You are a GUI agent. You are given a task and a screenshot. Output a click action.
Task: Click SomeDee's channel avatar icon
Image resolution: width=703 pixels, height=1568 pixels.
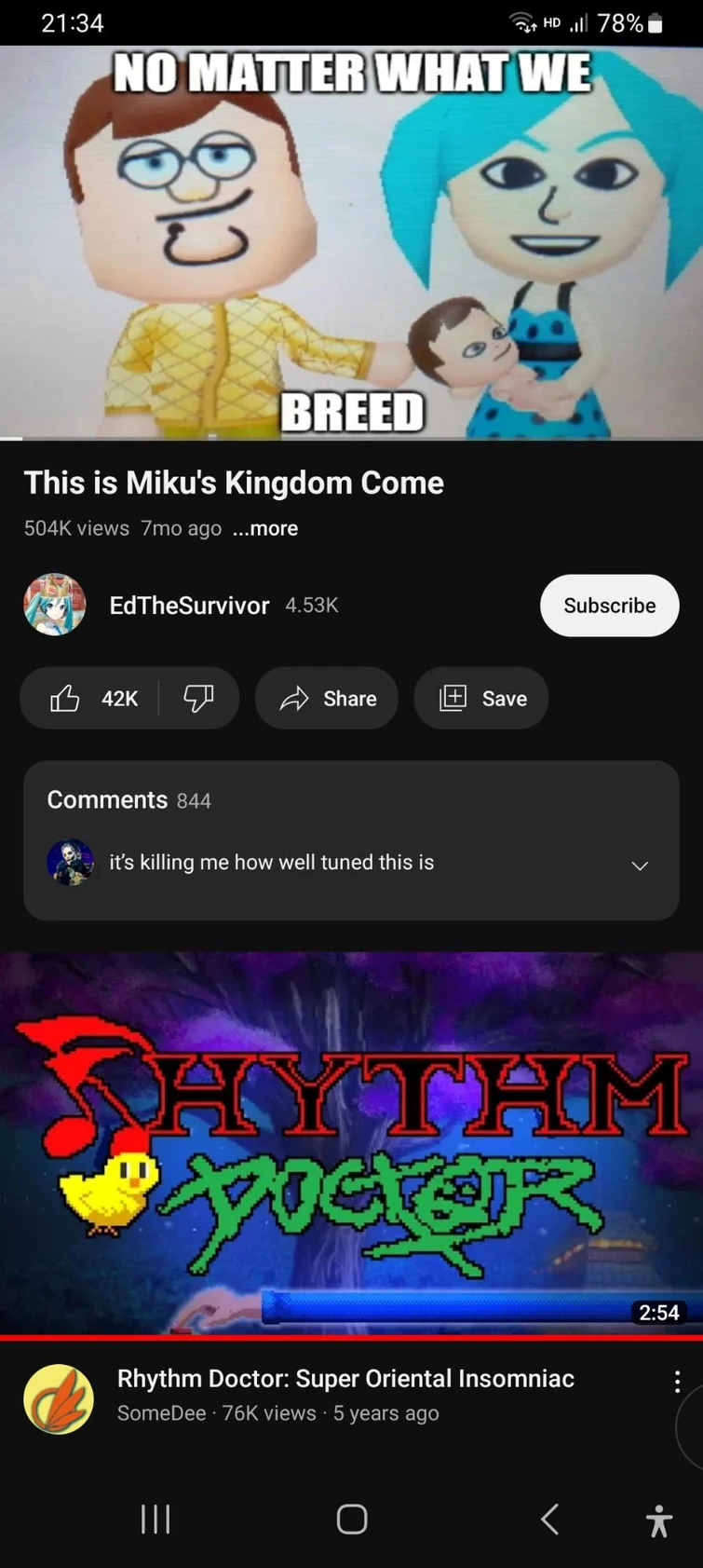tap(59, 1398)
